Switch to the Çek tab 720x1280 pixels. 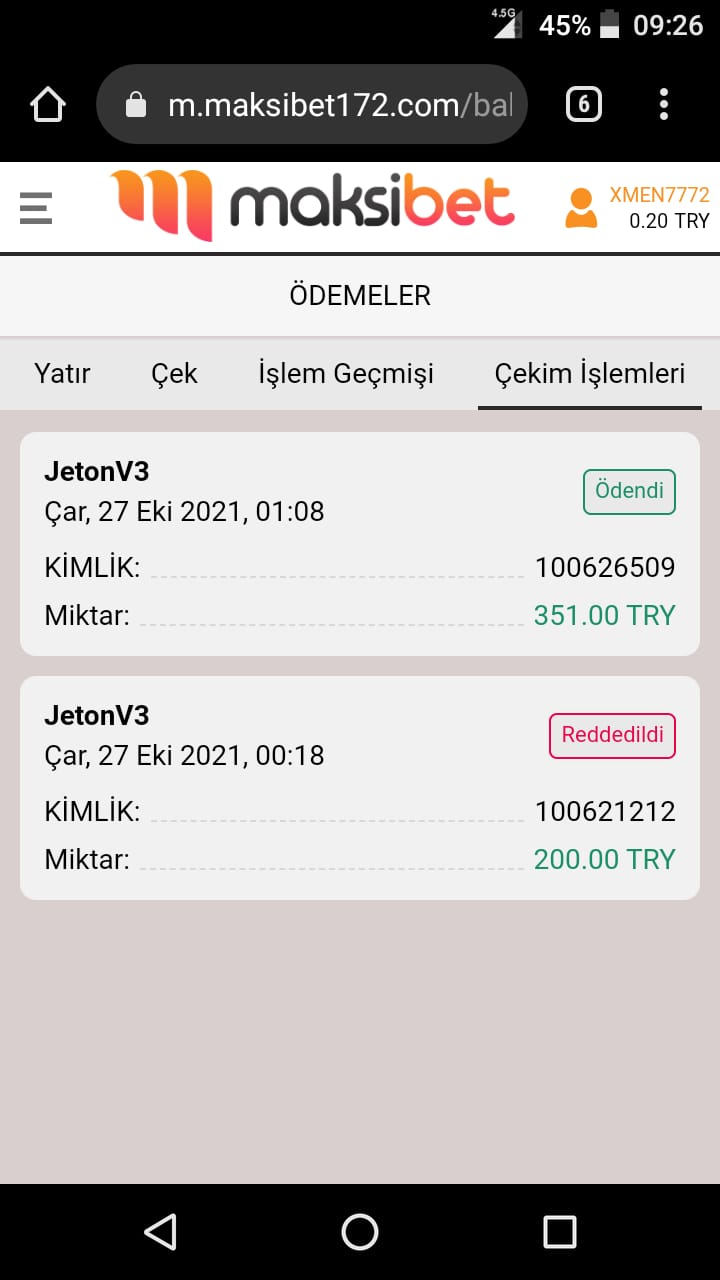tap(174, 374)
